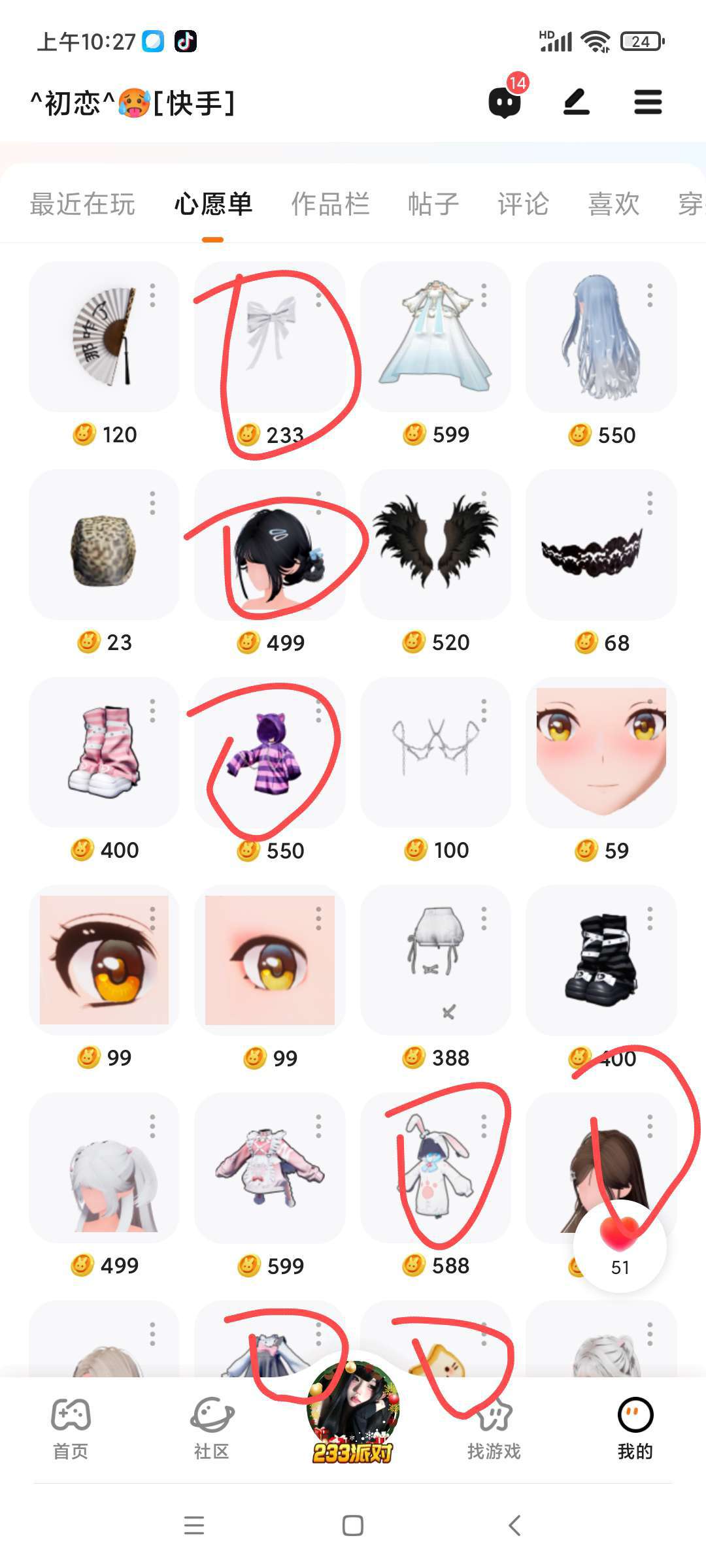Switch to the 找游戏 tab
Image resolution: width=706 pixels, height=1568 pixels.
(494, 1429)
